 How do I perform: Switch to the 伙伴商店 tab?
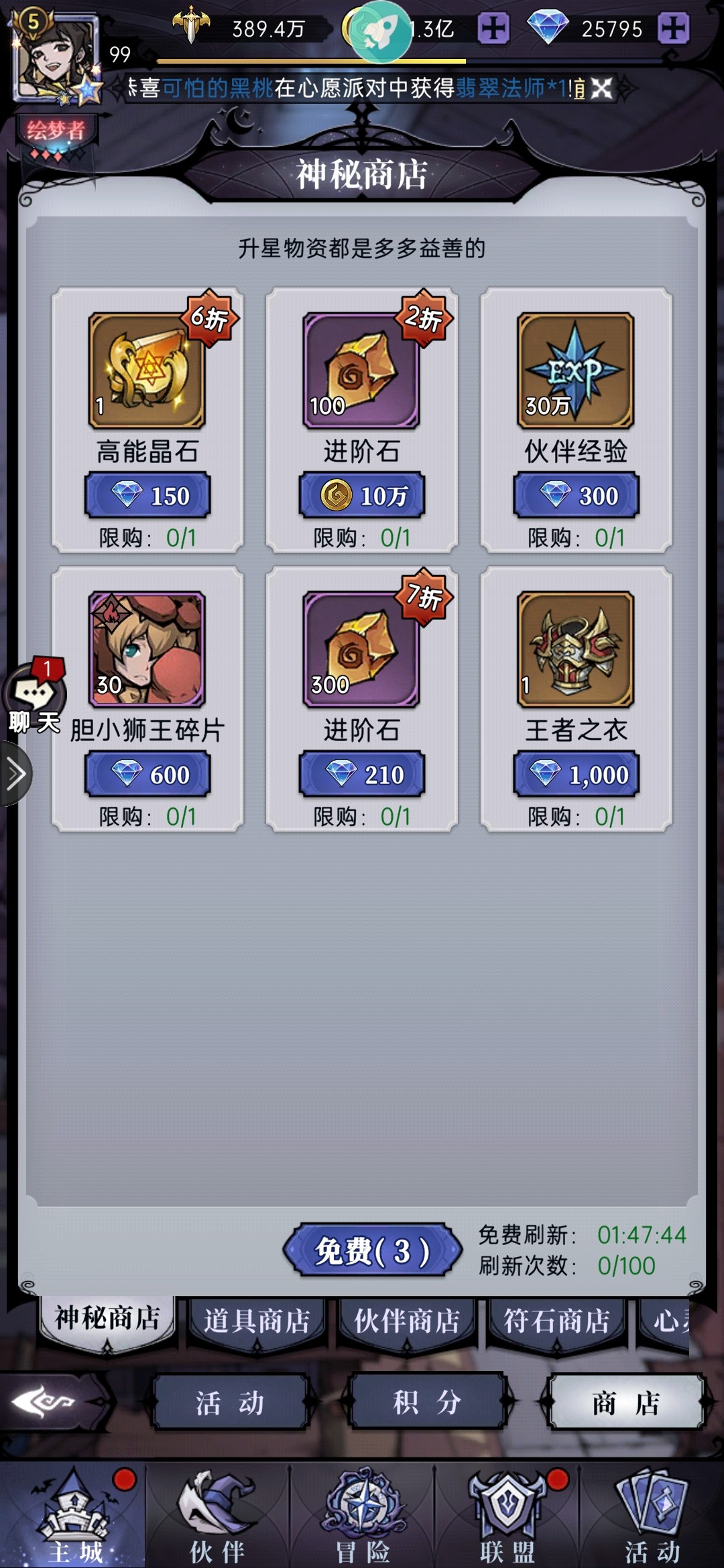(x=407, y=1322)
